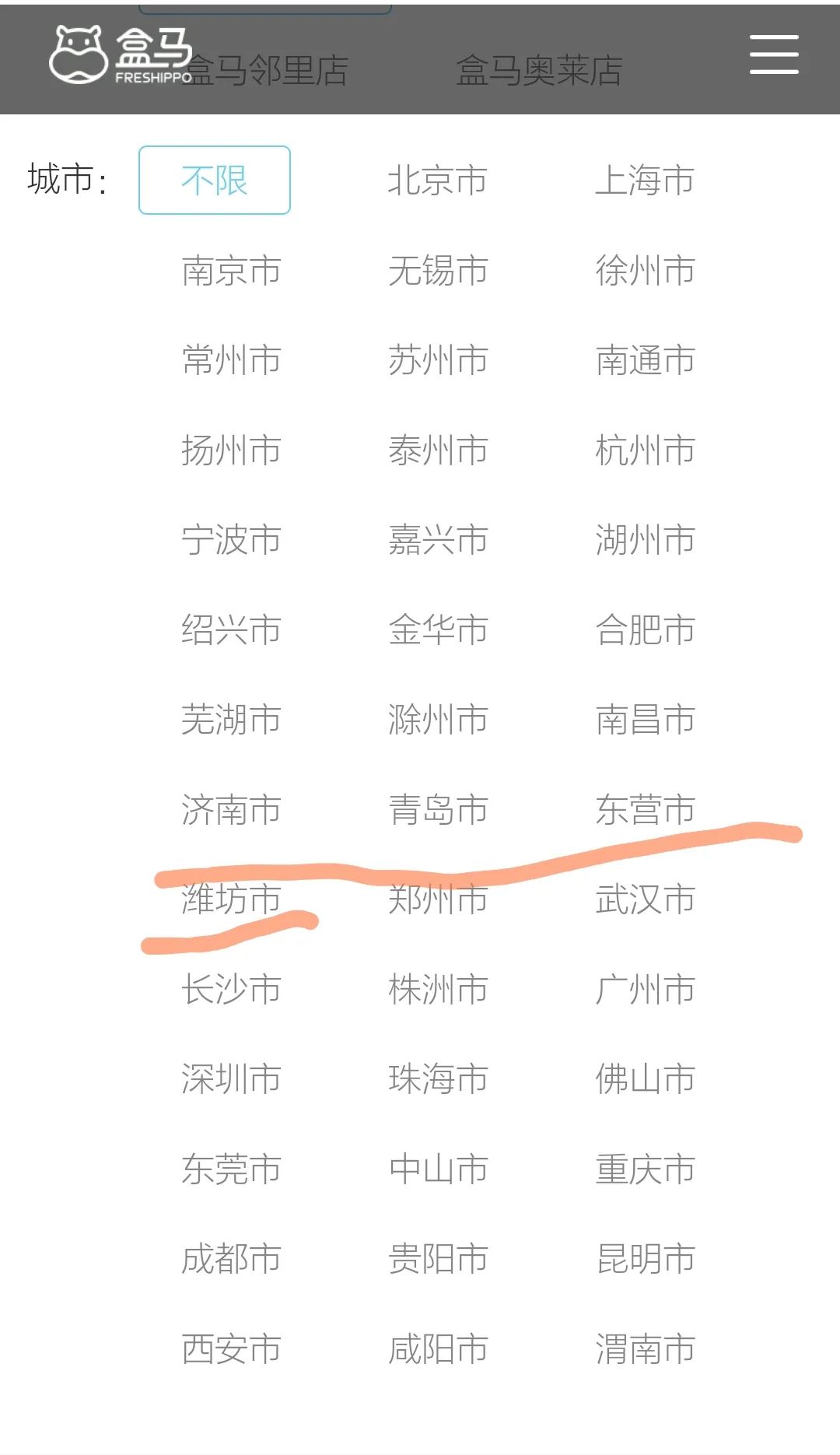Tap 苏州市 city option
The width and height of the screenshot is (840, 1455).
[x=438, y=360]
